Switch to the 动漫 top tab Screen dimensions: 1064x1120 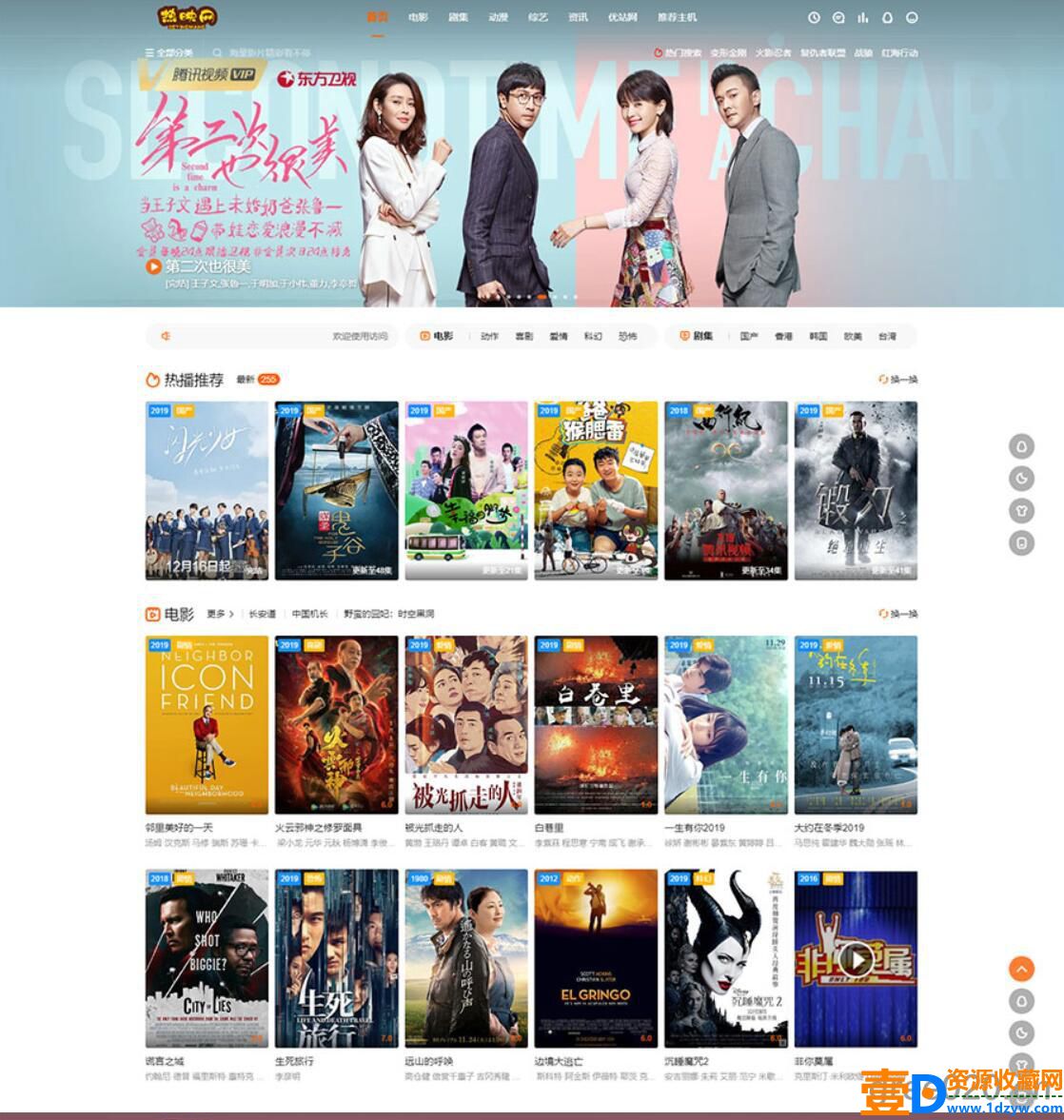point(498,17)
